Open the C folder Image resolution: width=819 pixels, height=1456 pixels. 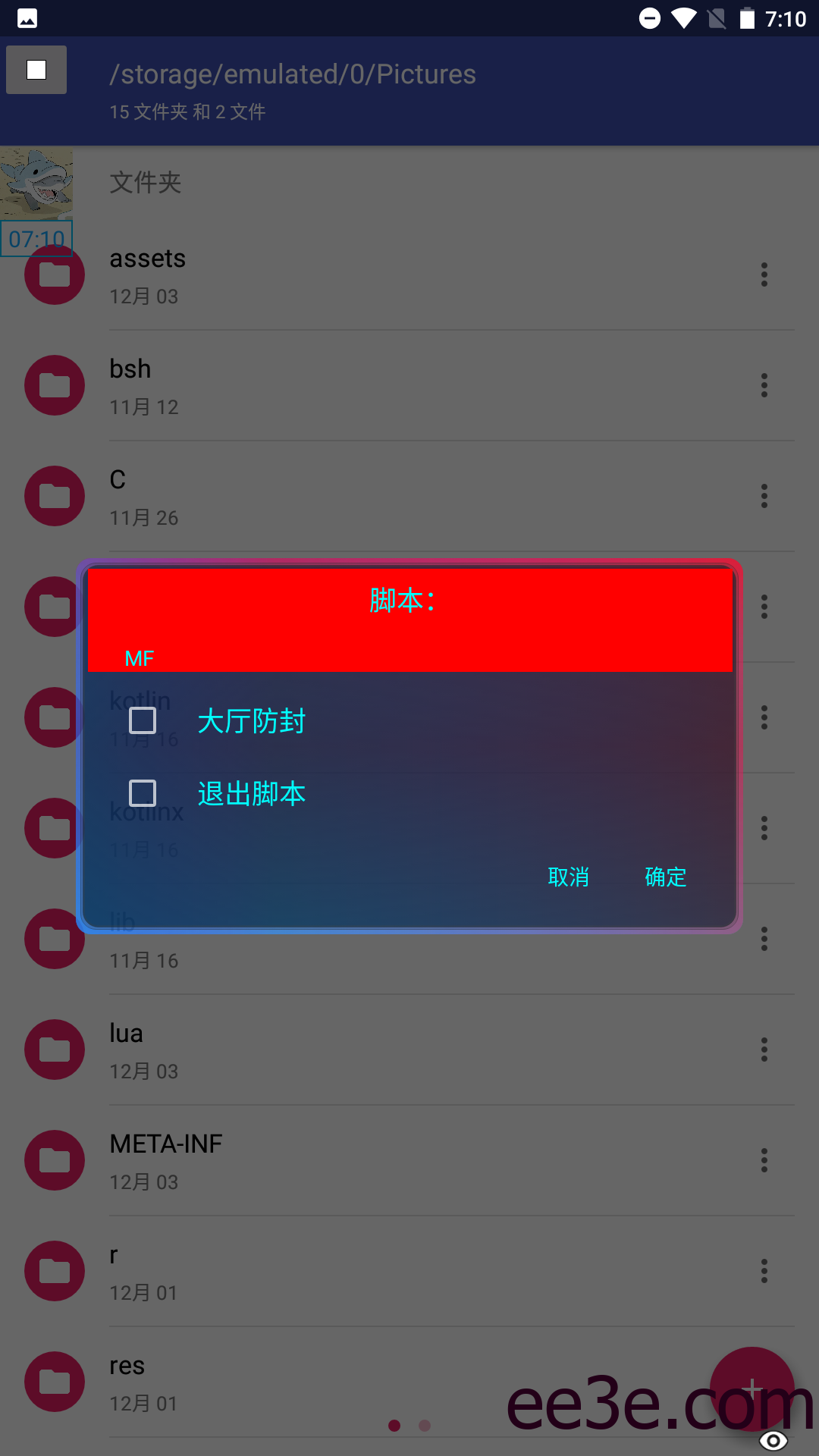tap(118, 496)
